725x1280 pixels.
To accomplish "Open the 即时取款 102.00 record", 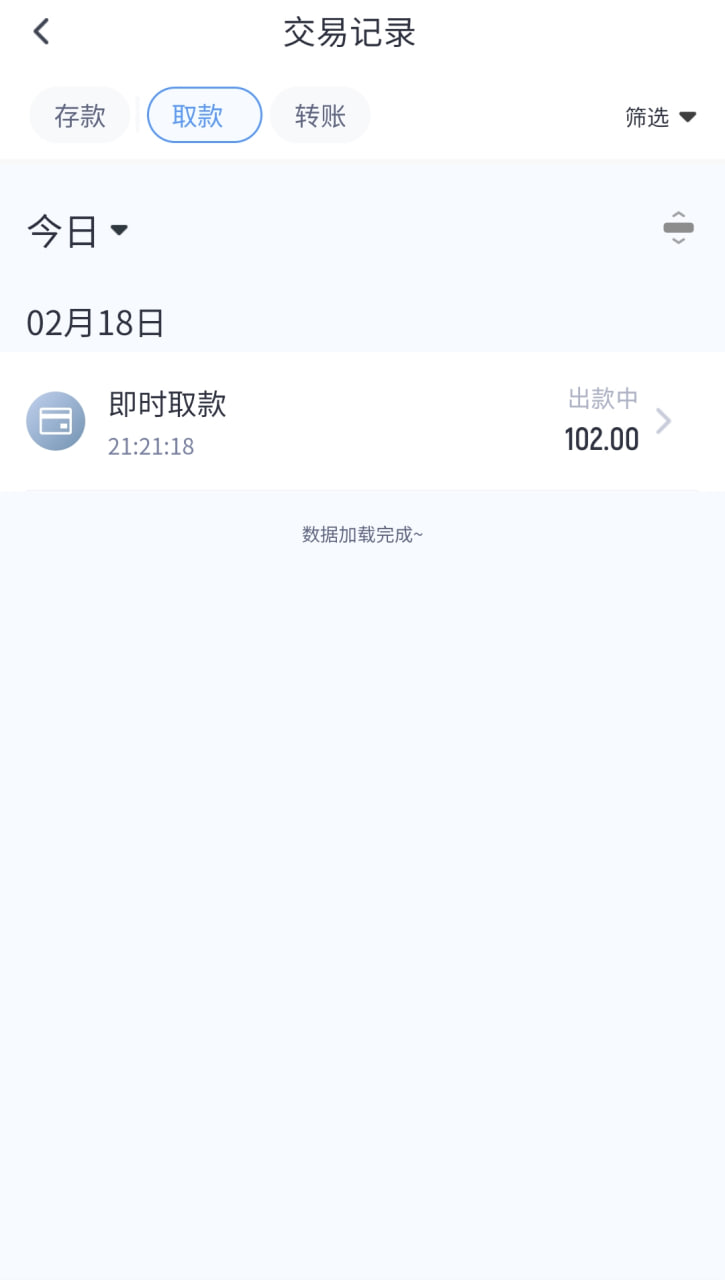I will 362,421.
